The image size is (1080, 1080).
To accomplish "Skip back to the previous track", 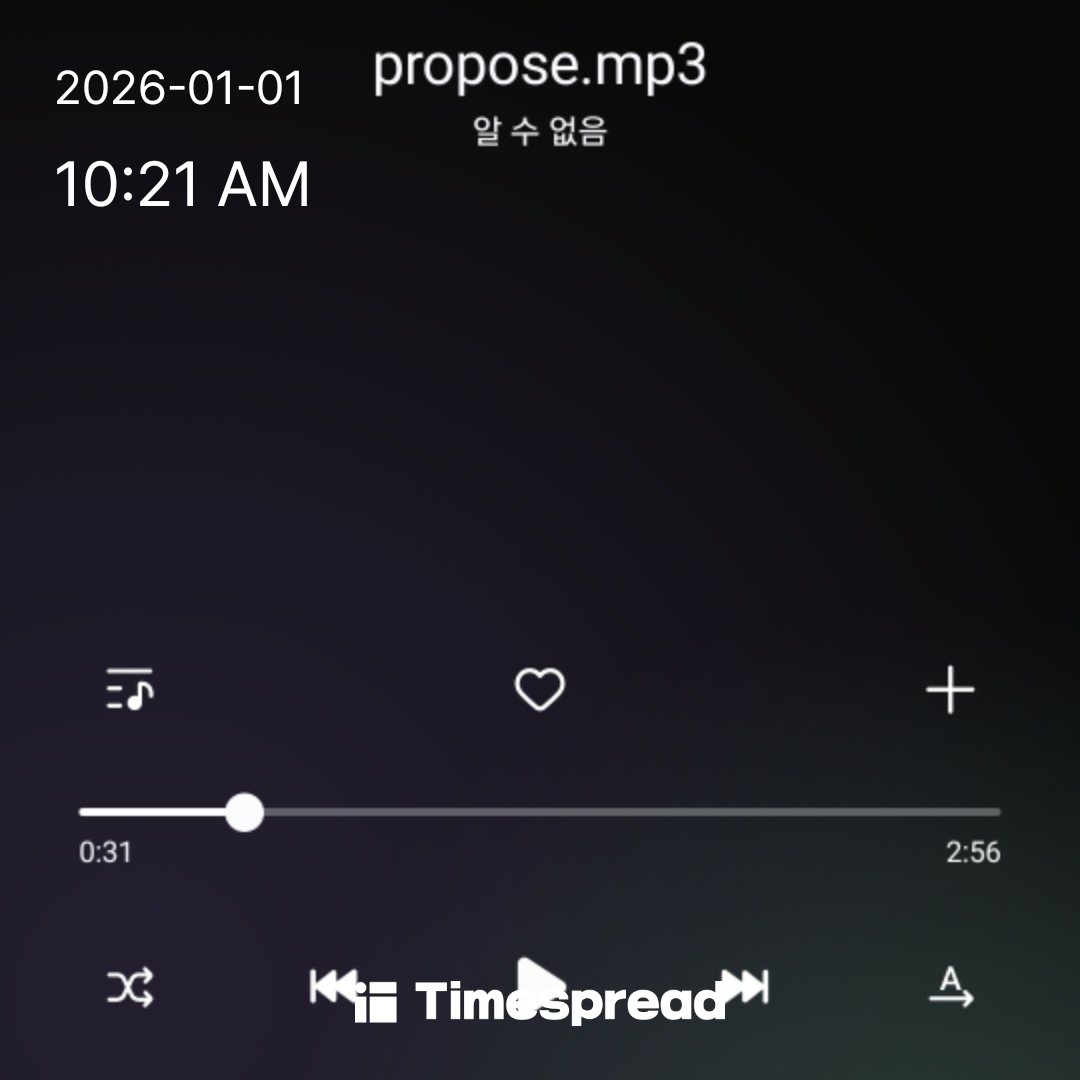I will (331, 986).
